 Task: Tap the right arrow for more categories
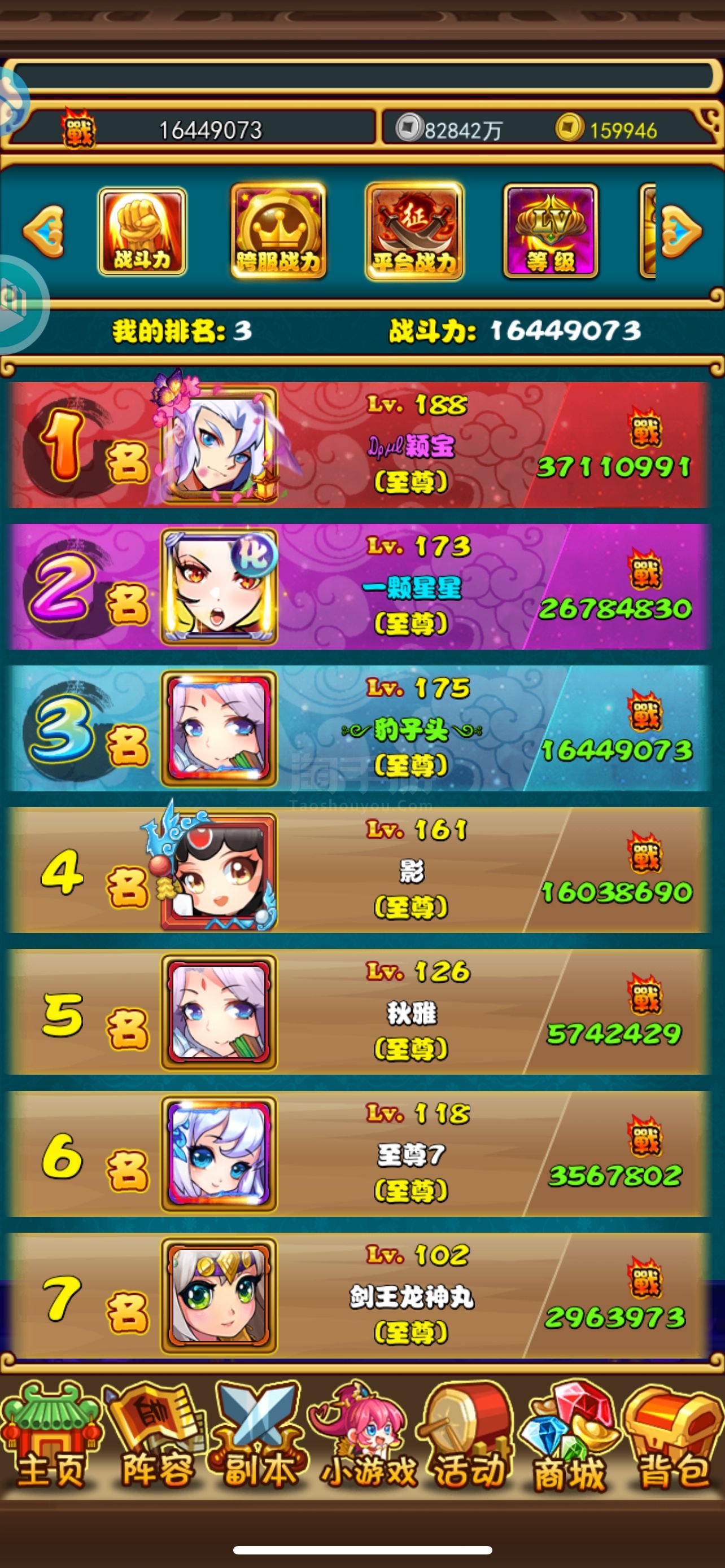[x=682, y=232]
